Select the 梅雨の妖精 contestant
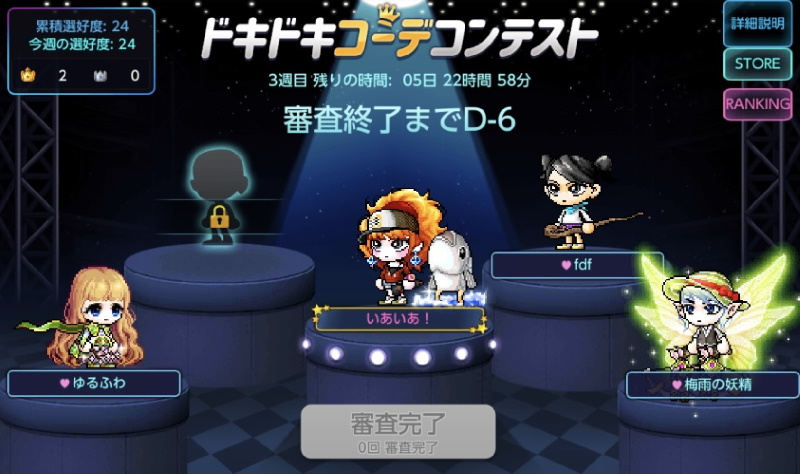 712,384
